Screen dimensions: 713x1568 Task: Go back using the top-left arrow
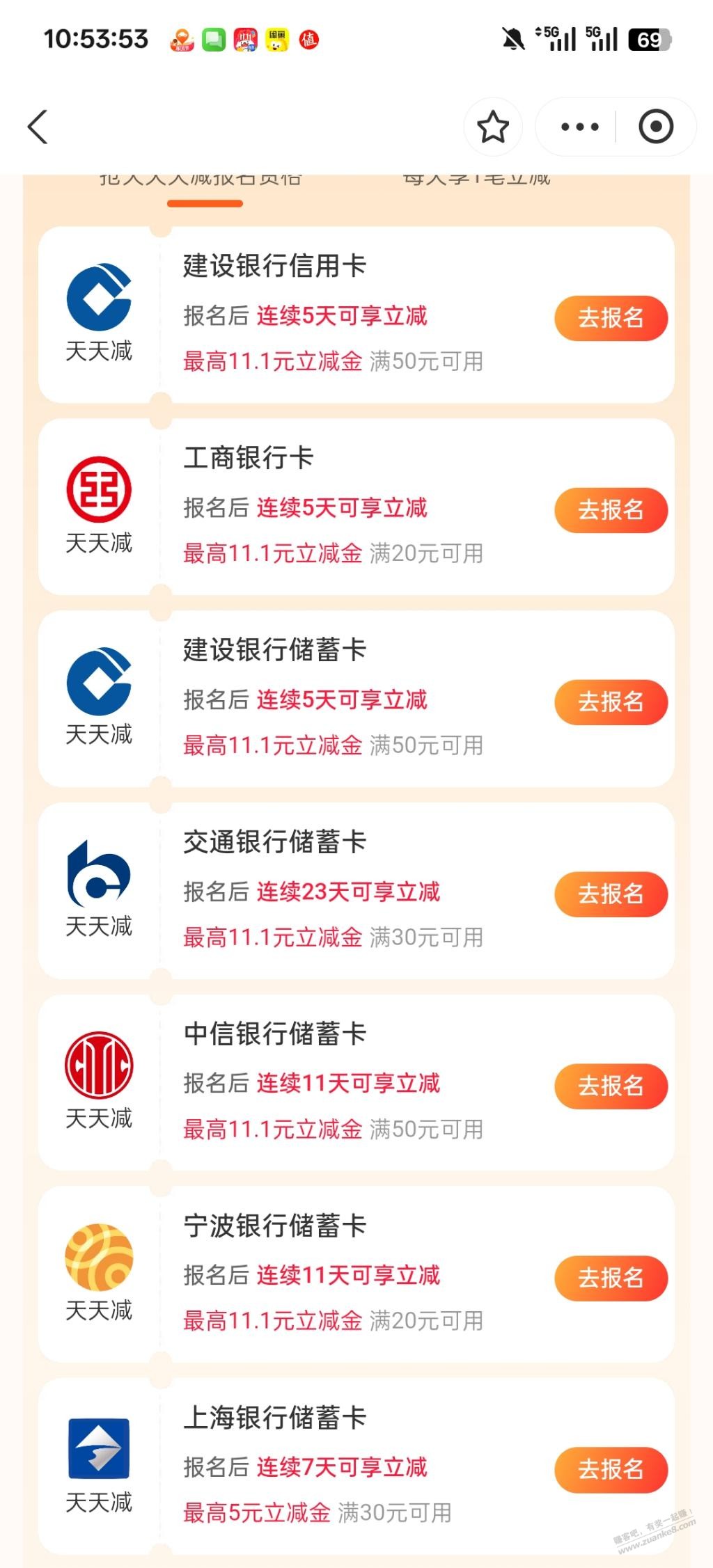tap(38, 127)
